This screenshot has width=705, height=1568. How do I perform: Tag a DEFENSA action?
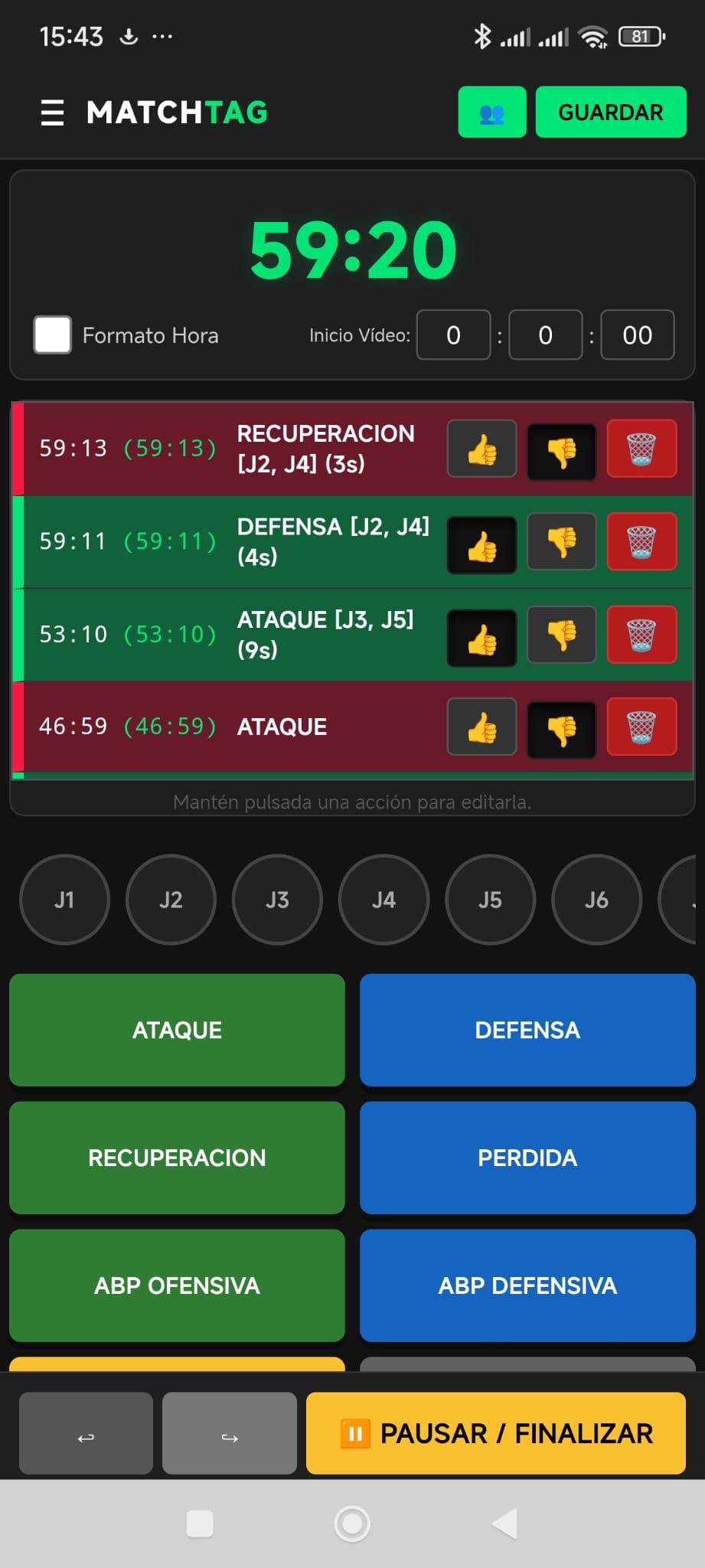point(527,1030)
